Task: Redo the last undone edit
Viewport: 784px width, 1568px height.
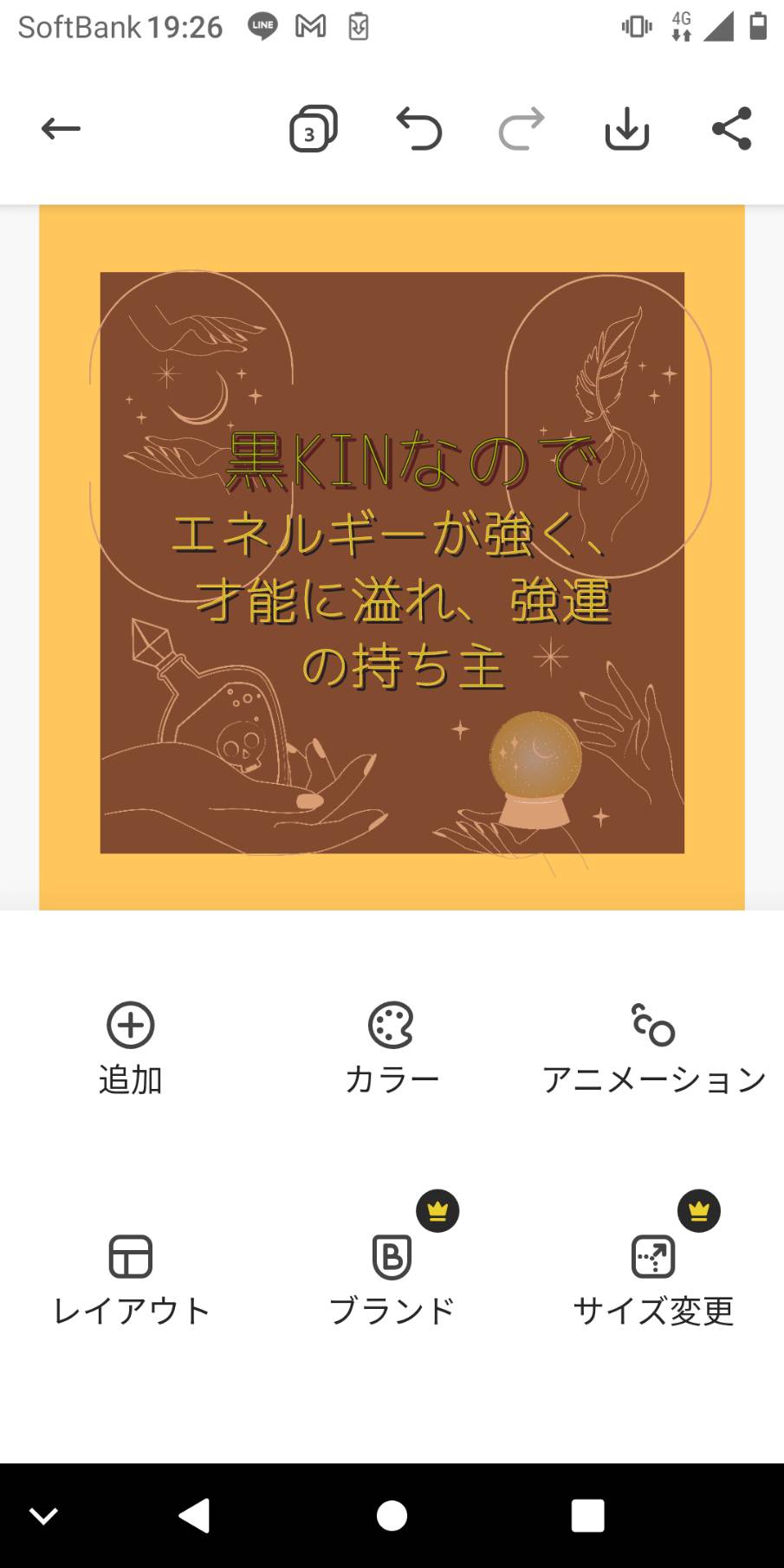Action: 522,129
